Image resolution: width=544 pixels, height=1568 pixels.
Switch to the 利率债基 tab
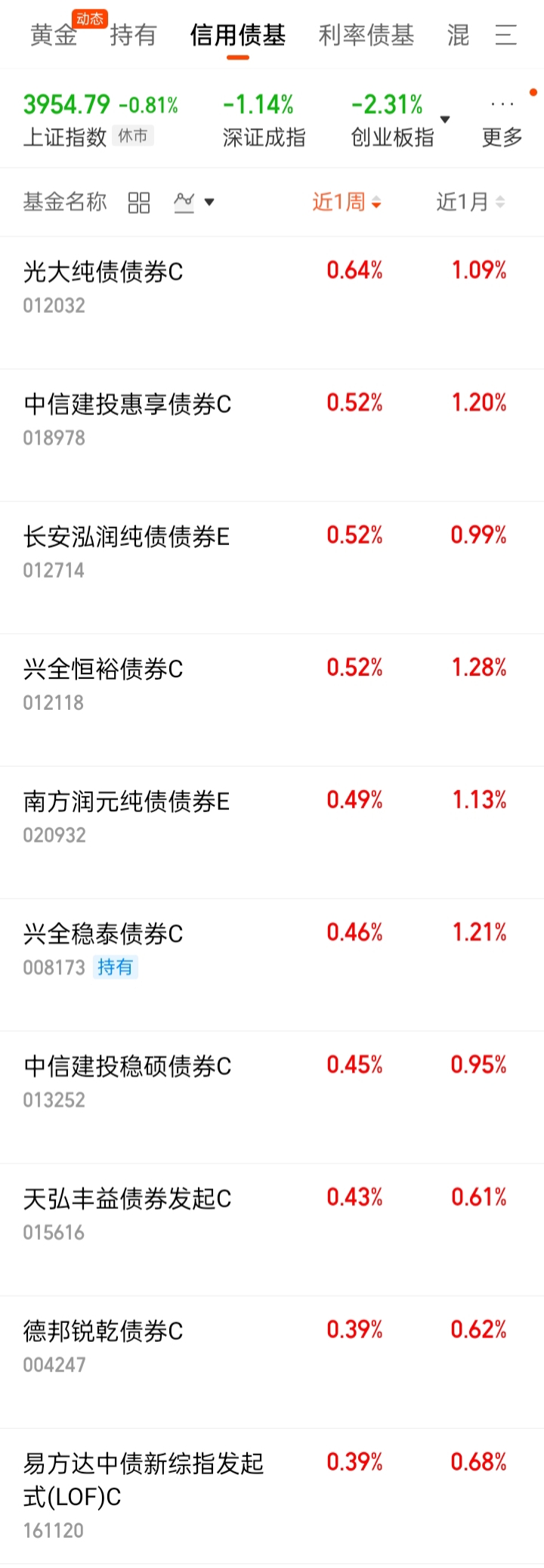coord(366,35)
